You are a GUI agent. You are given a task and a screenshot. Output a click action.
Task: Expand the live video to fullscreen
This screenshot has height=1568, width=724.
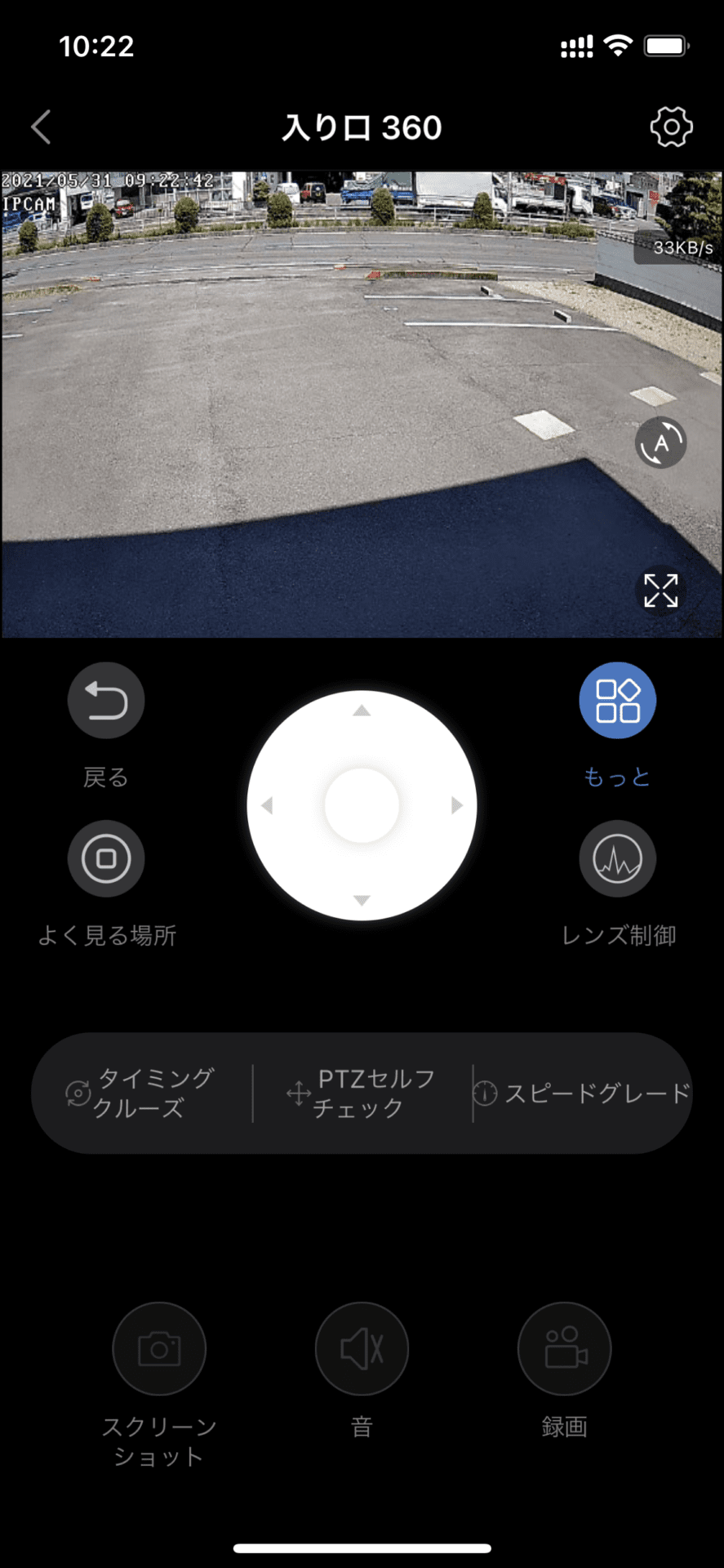[660, 590]
